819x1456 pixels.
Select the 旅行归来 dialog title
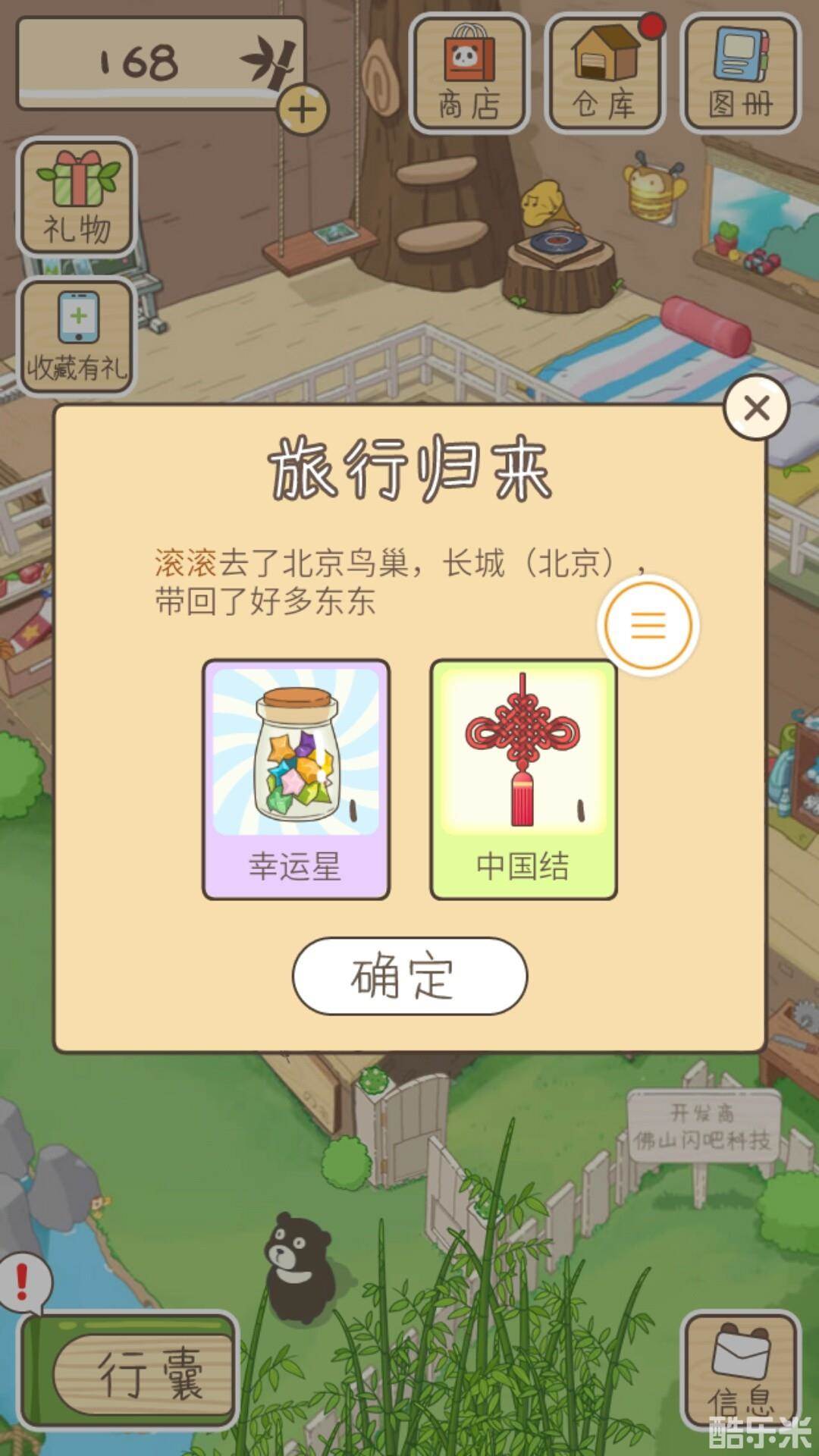pos(409,466)
